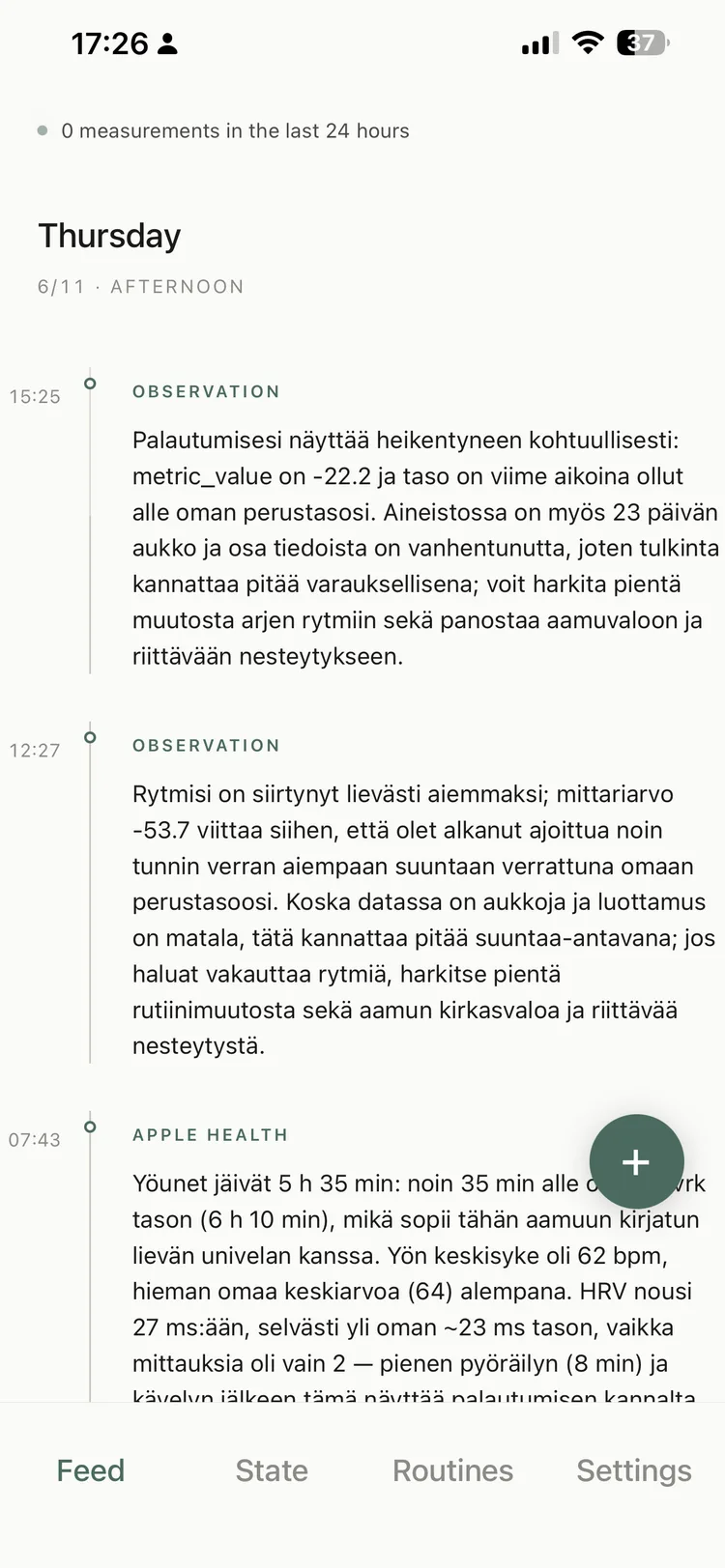Open the Routines tab

[x=452, y=1470]
